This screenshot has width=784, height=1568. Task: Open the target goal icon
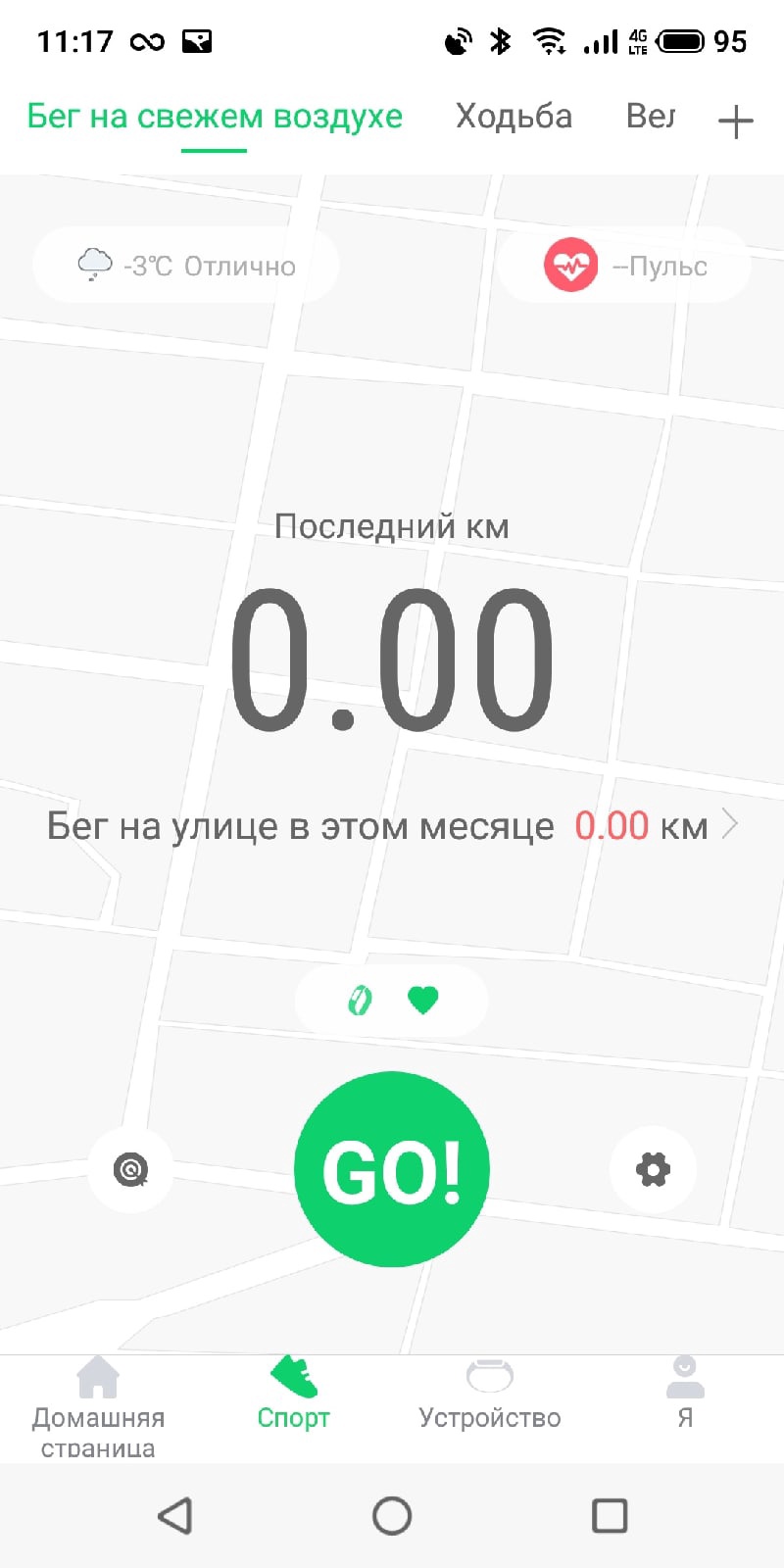point(130,1169)
